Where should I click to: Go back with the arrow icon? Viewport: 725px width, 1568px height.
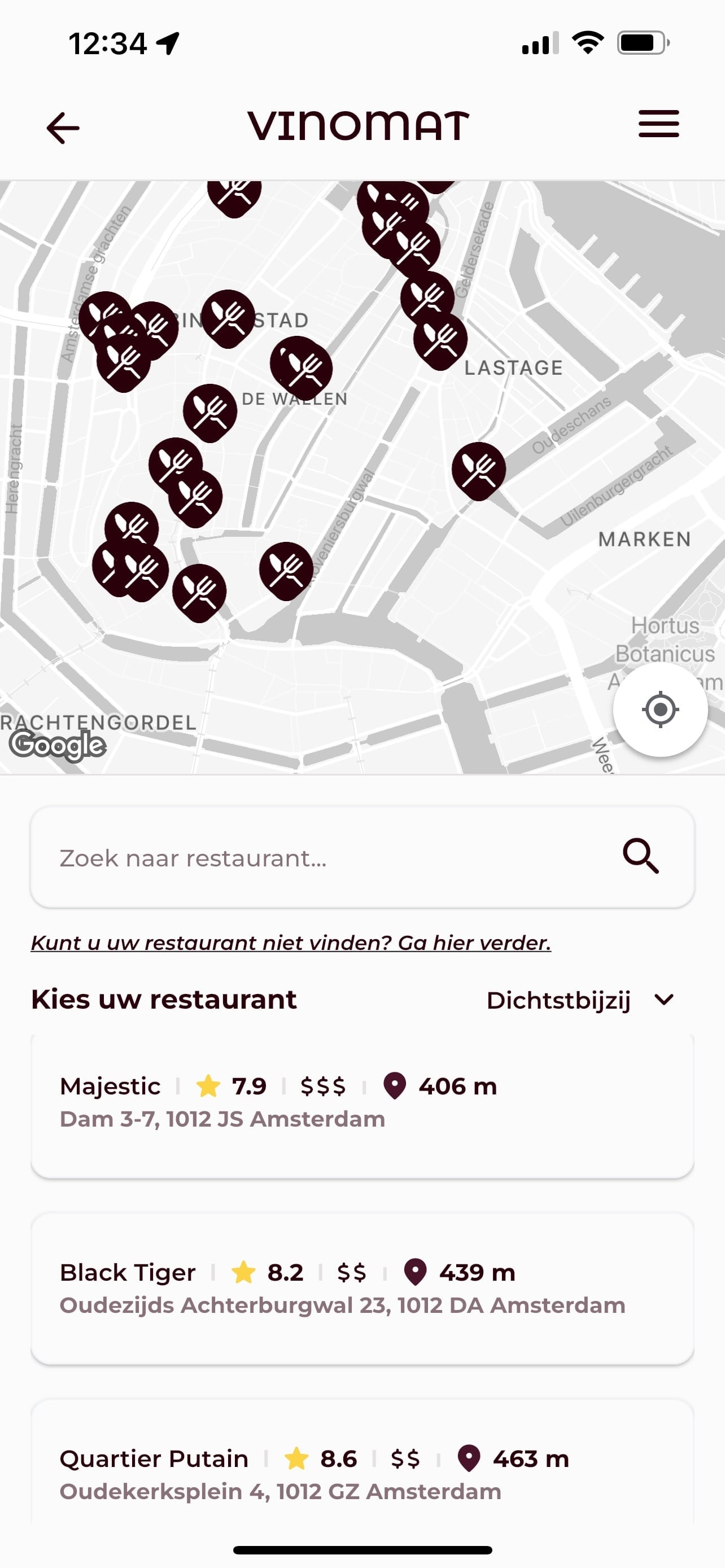pyautogui.click(x=63, y=128)
